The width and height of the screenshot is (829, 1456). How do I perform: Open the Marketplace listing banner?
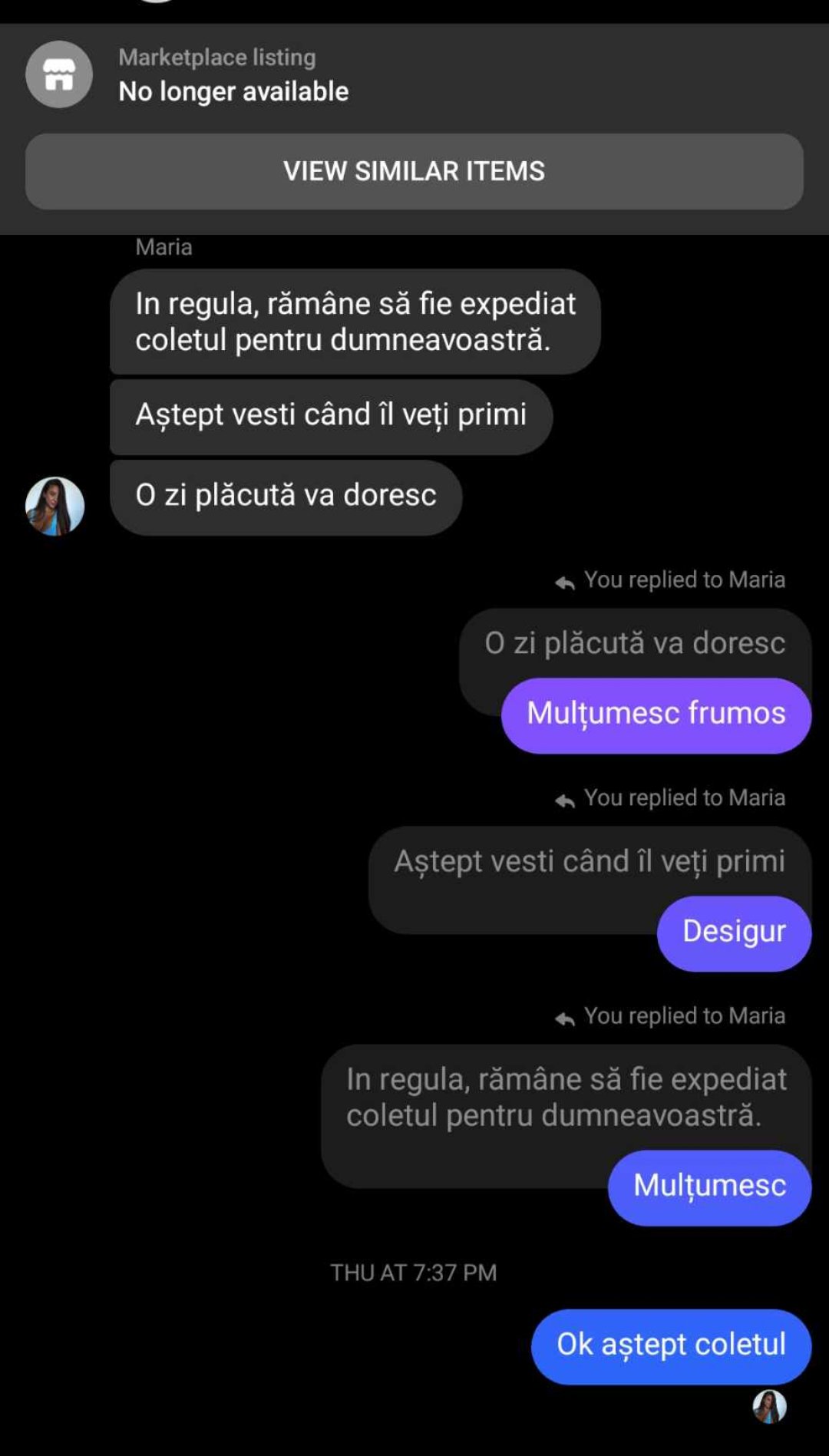coord(233,74)
